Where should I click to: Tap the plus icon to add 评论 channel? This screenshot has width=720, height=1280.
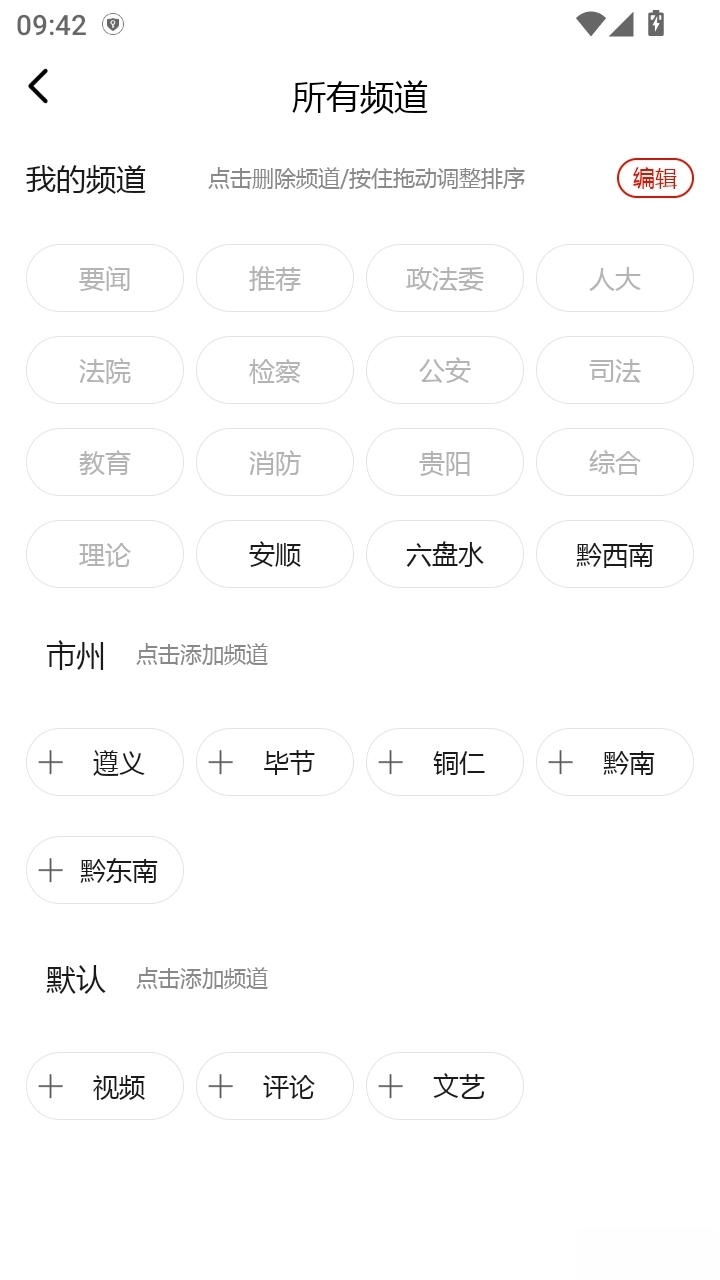click(221, 1086)
